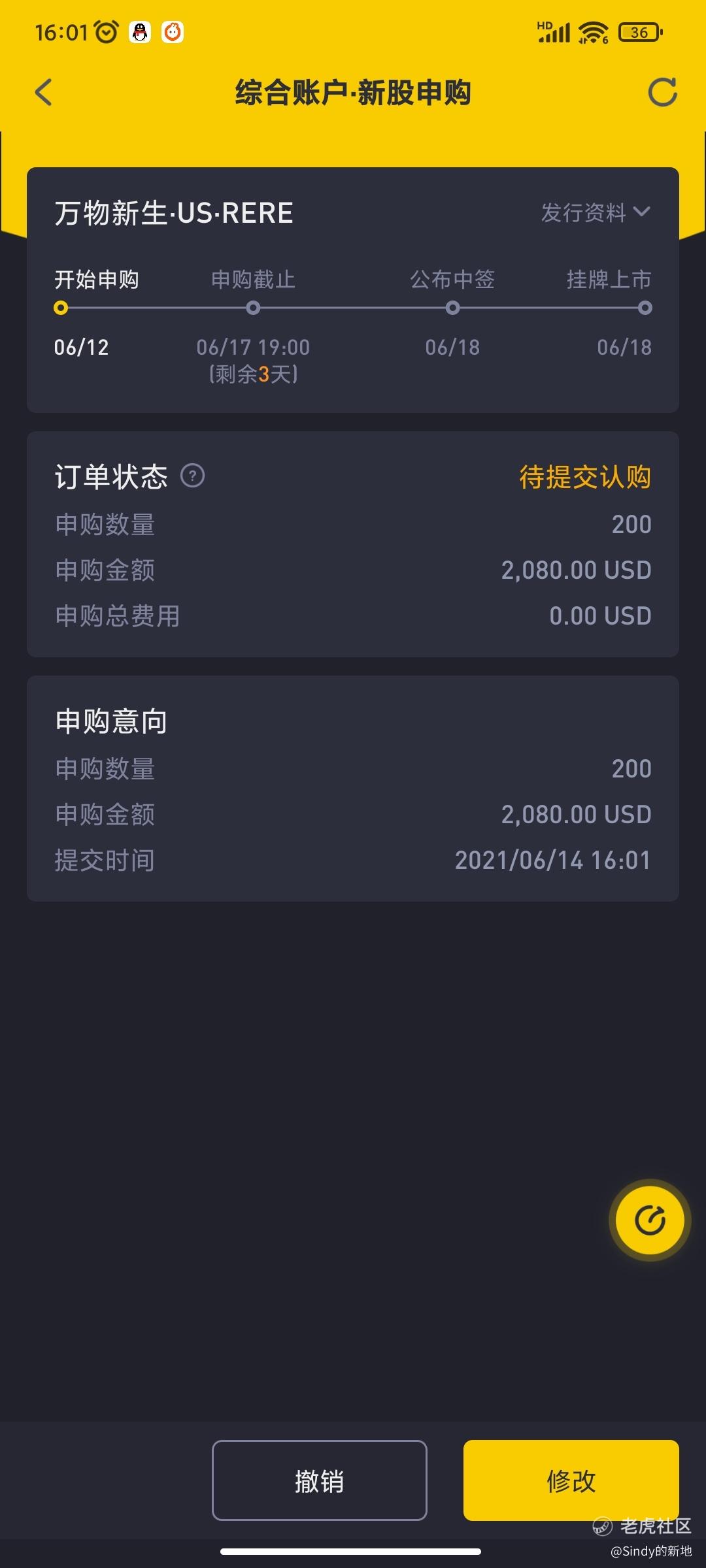This screenshot has height=1568, width=706.
Task: Tap the yellow floating round button
Action: tap(650, 1220)
